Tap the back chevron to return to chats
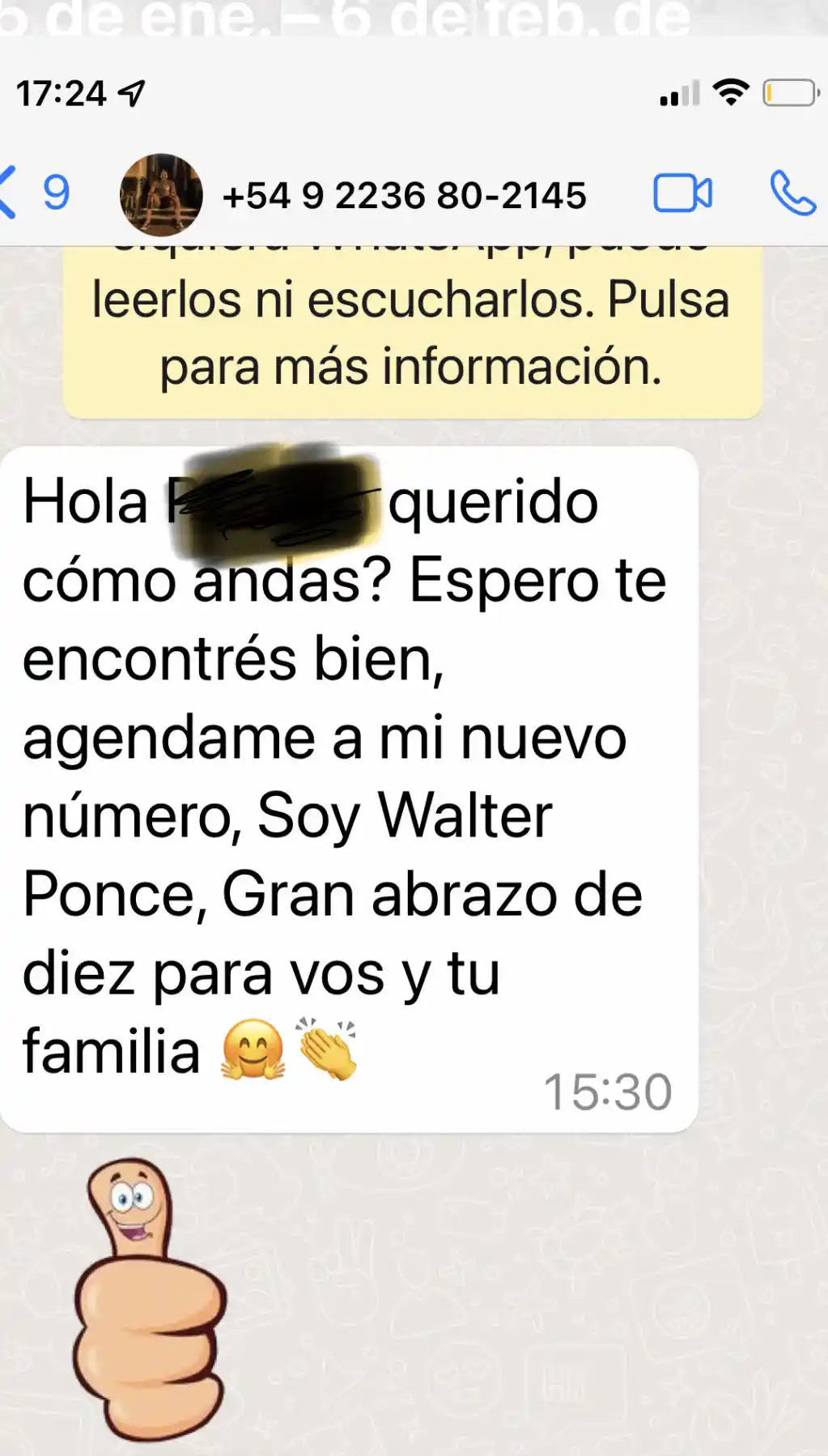The height and width of the screenshot is (1456, 828). [10, 193]
